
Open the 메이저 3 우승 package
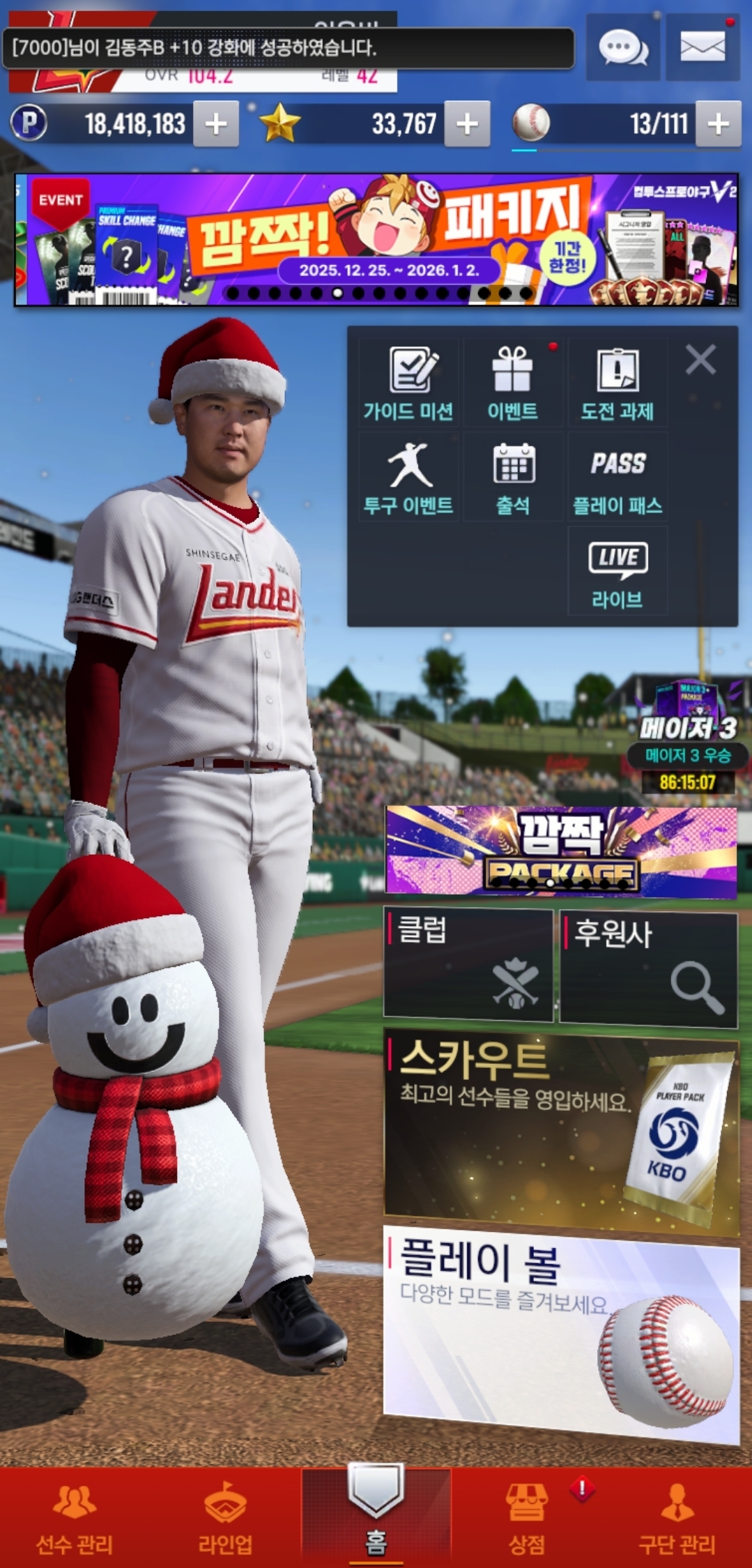(687, 738)
